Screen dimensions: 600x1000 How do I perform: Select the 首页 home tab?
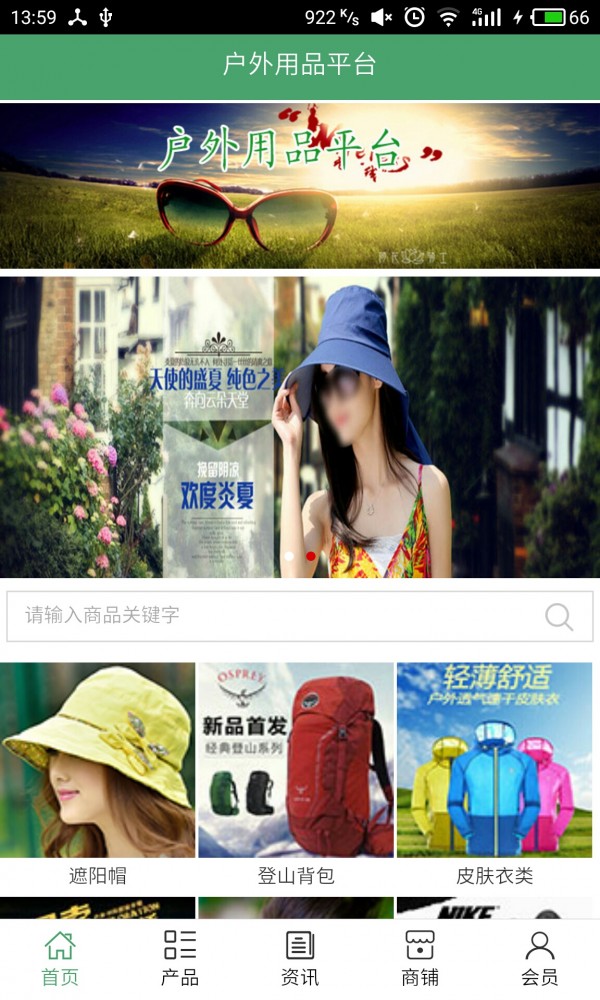60,959
